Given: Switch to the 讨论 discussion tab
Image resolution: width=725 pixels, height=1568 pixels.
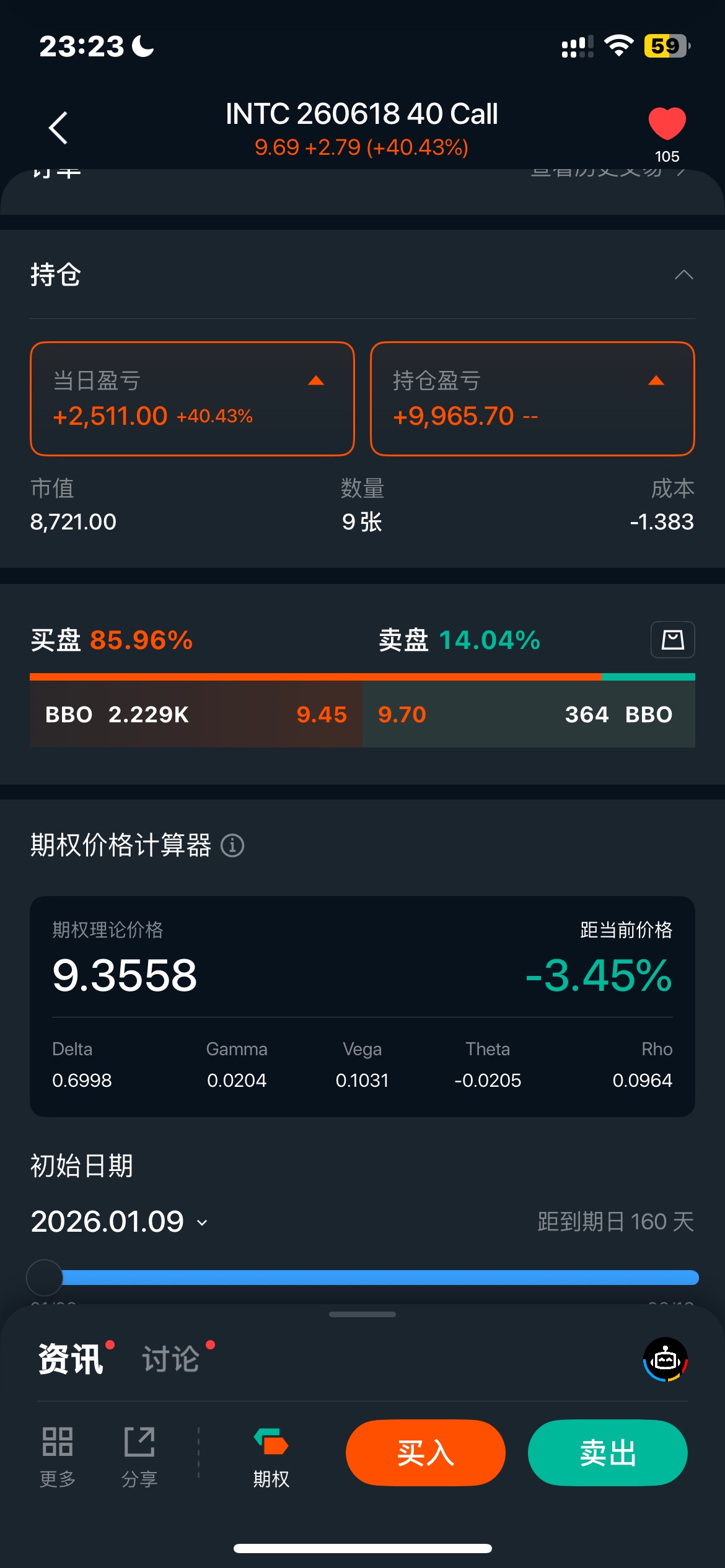Looking at the screenshot, I should click(x=171, y=1359).
